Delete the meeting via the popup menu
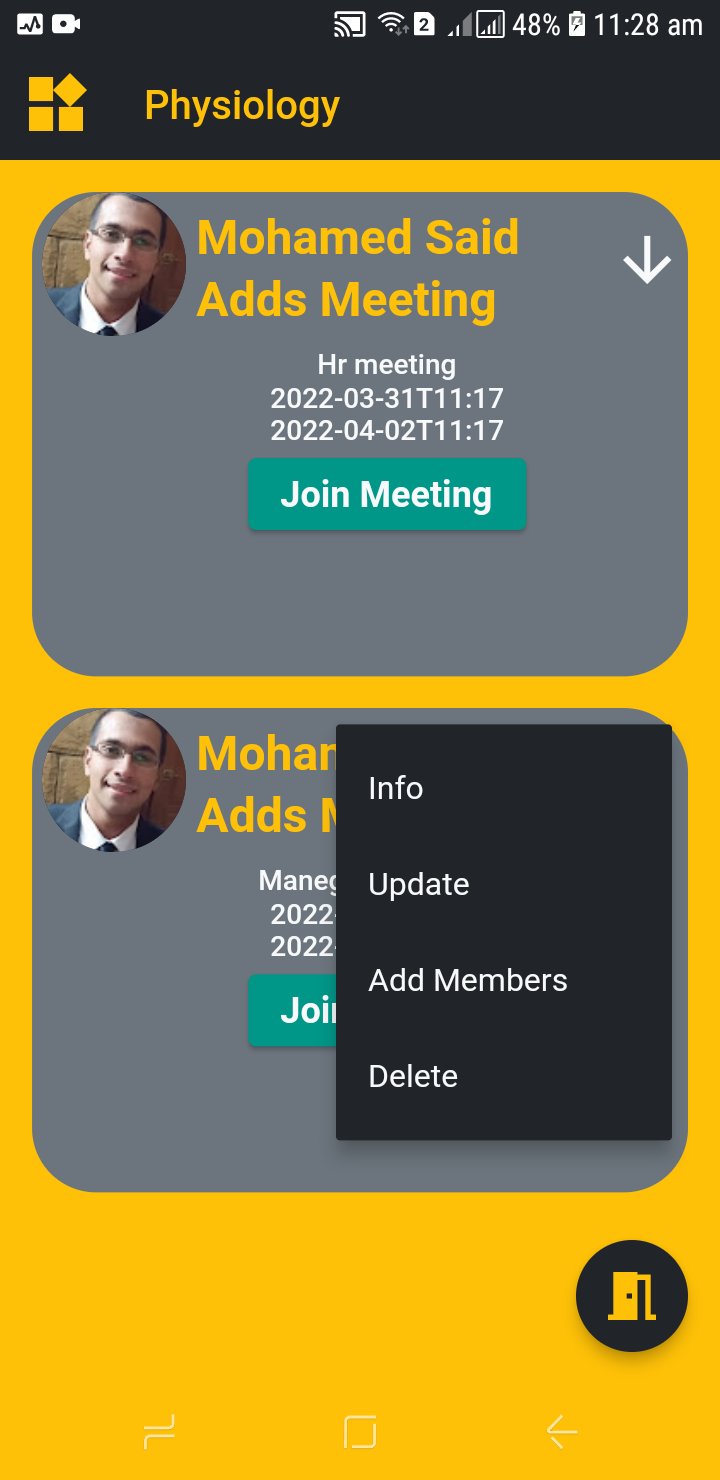Viewport: 720px width, 1480px height. click(x=503, y=1076)
